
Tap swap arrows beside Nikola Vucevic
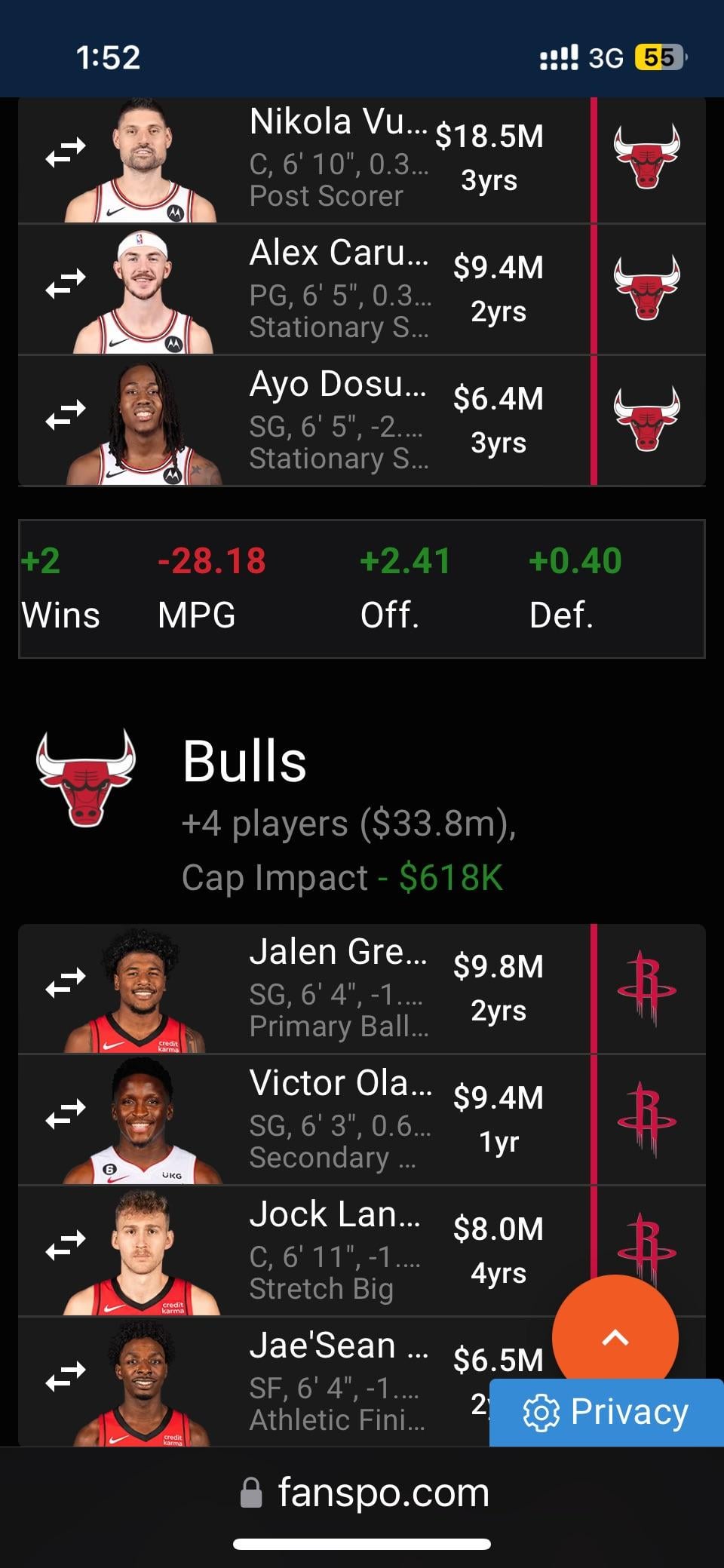(x=66, y=153)
